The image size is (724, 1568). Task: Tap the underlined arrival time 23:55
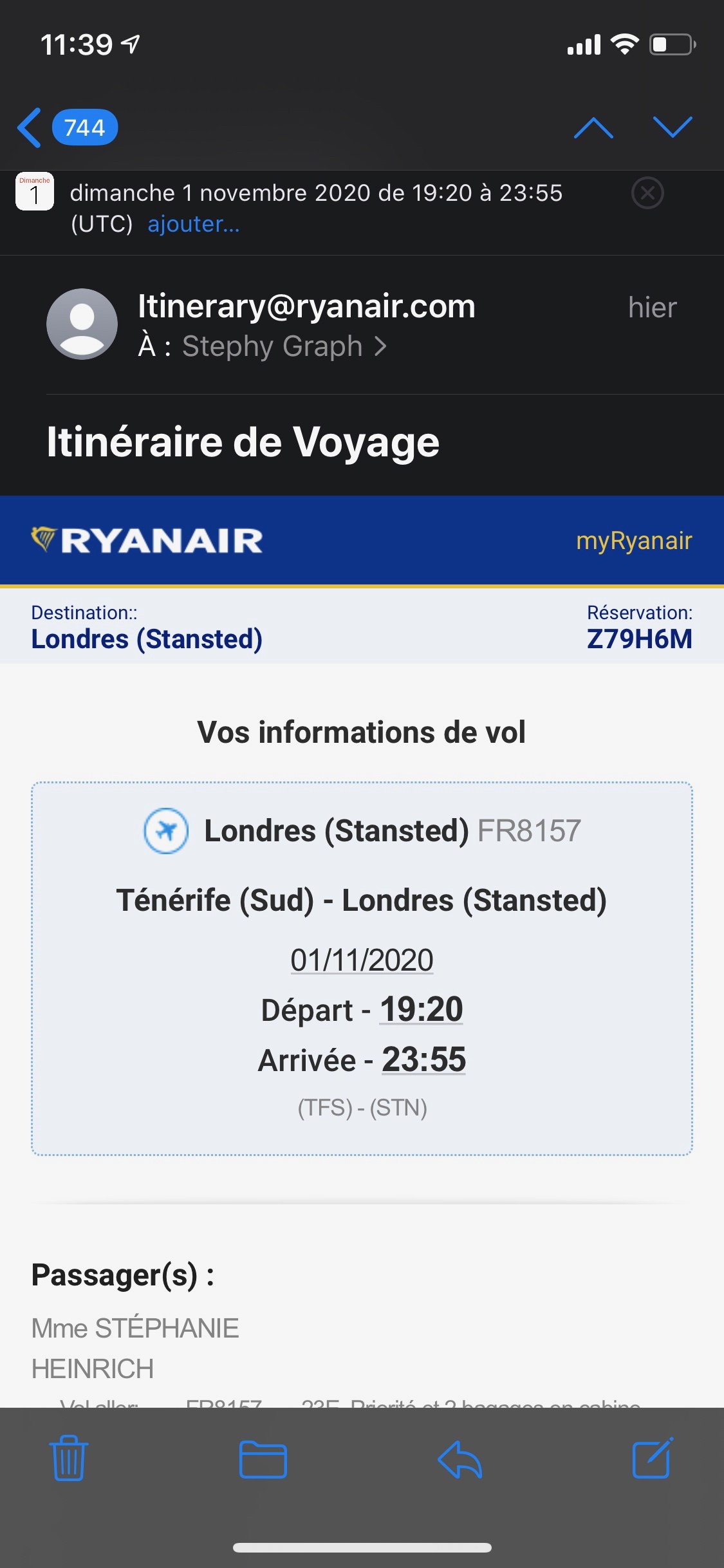tap(423, 1059)
